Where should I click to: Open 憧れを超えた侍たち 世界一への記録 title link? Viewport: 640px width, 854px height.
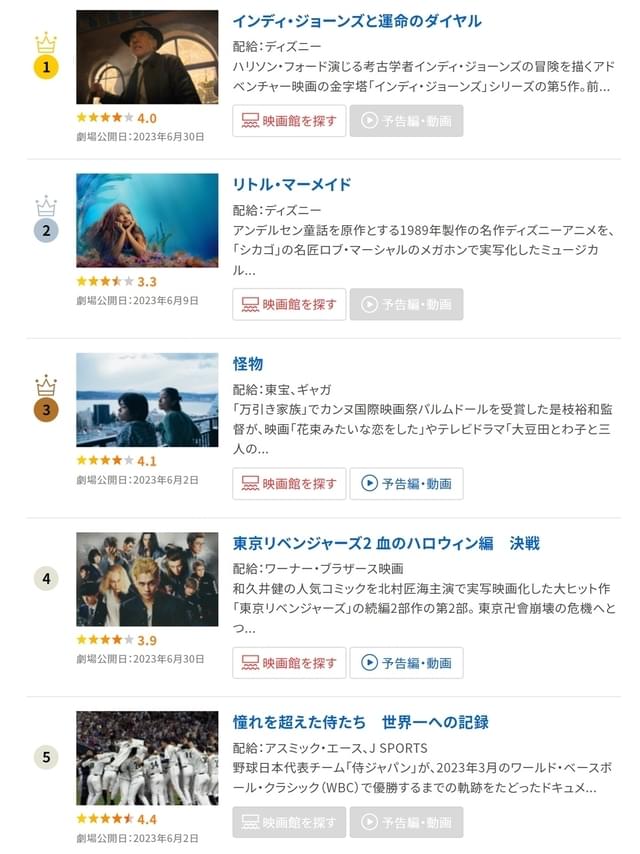tap(360, 722)
